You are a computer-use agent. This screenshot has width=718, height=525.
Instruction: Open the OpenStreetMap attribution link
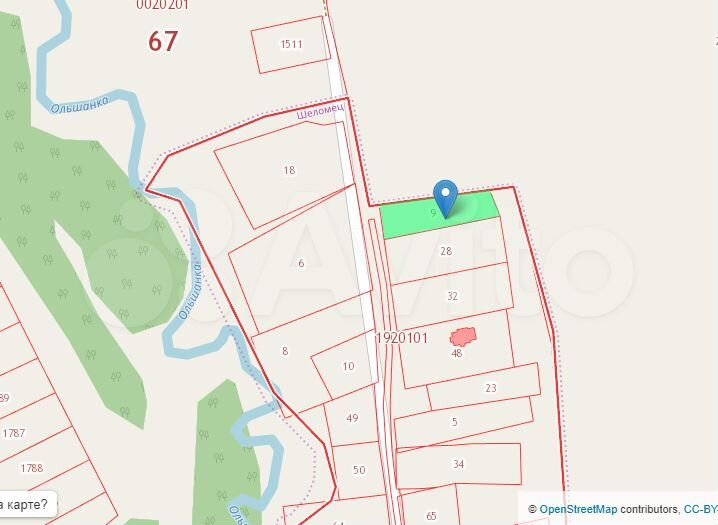tap(578, 509)
